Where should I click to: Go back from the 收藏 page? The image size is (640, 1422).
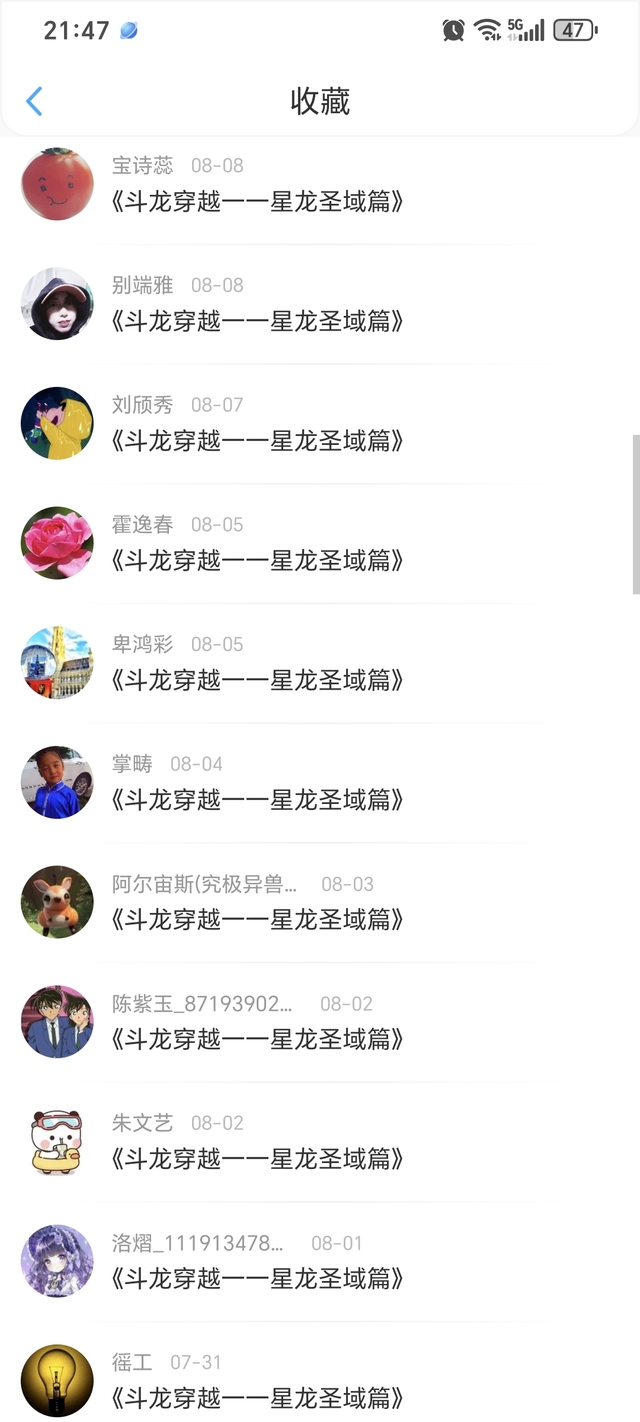(34, 101)
